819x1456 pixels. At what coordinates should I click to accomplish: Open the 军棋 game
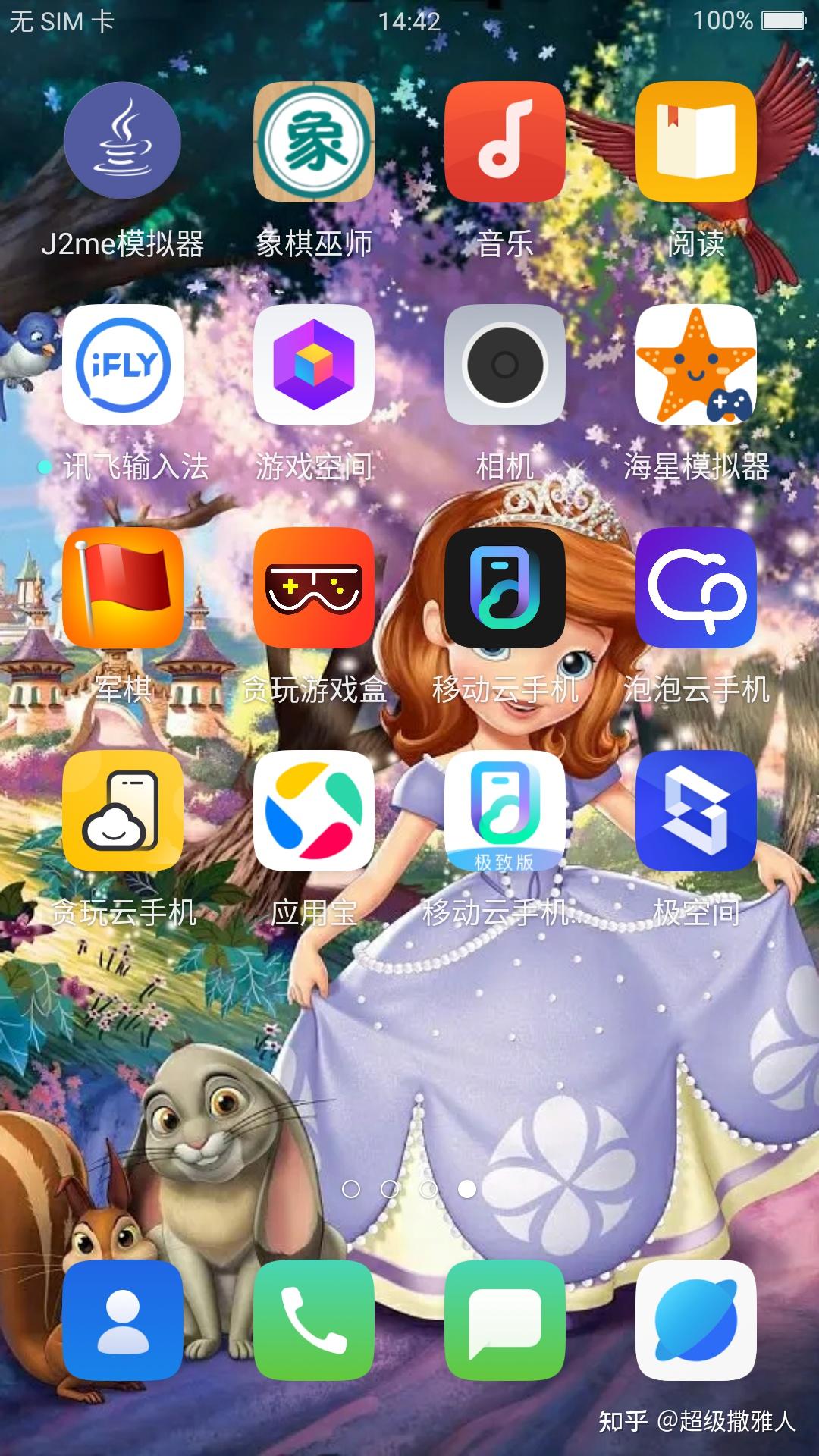point(123,588)
